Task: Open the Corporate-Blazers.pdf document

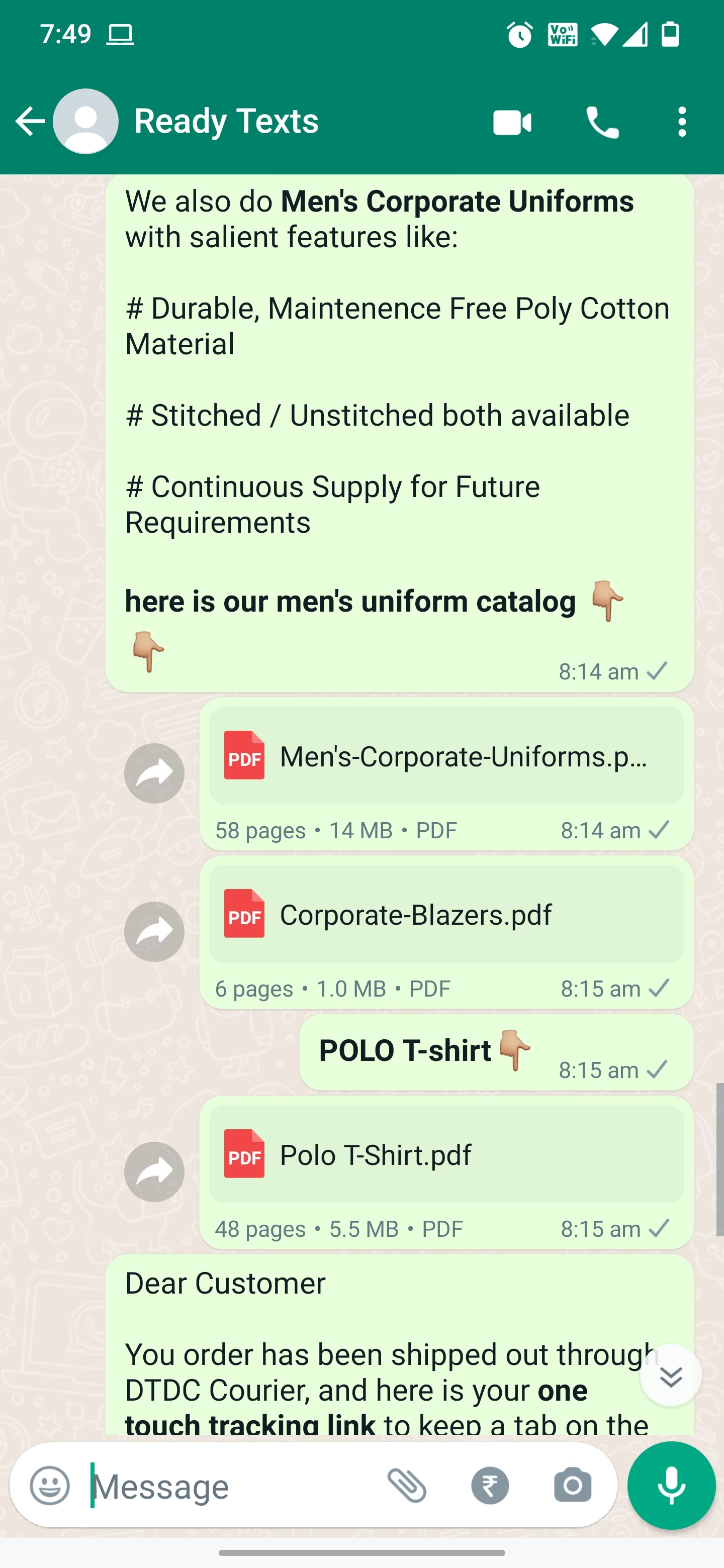Action: (446, 915)
